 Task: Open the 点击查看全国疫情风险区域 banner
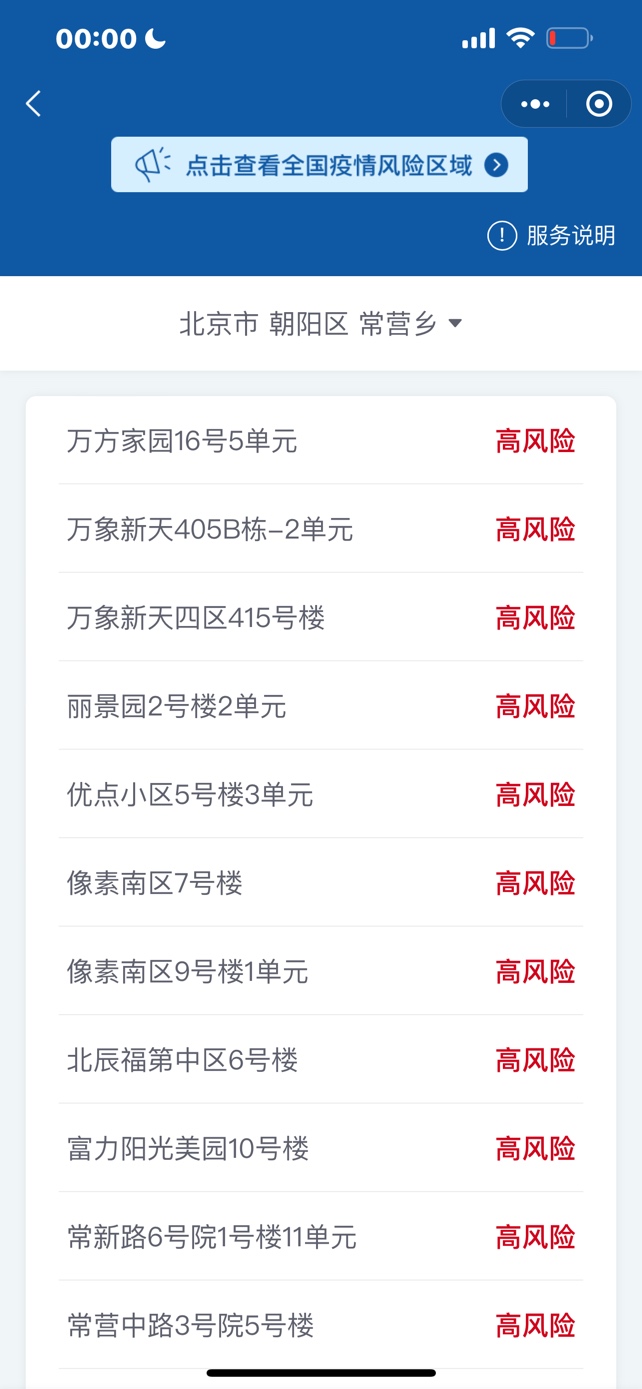(319, 165)
